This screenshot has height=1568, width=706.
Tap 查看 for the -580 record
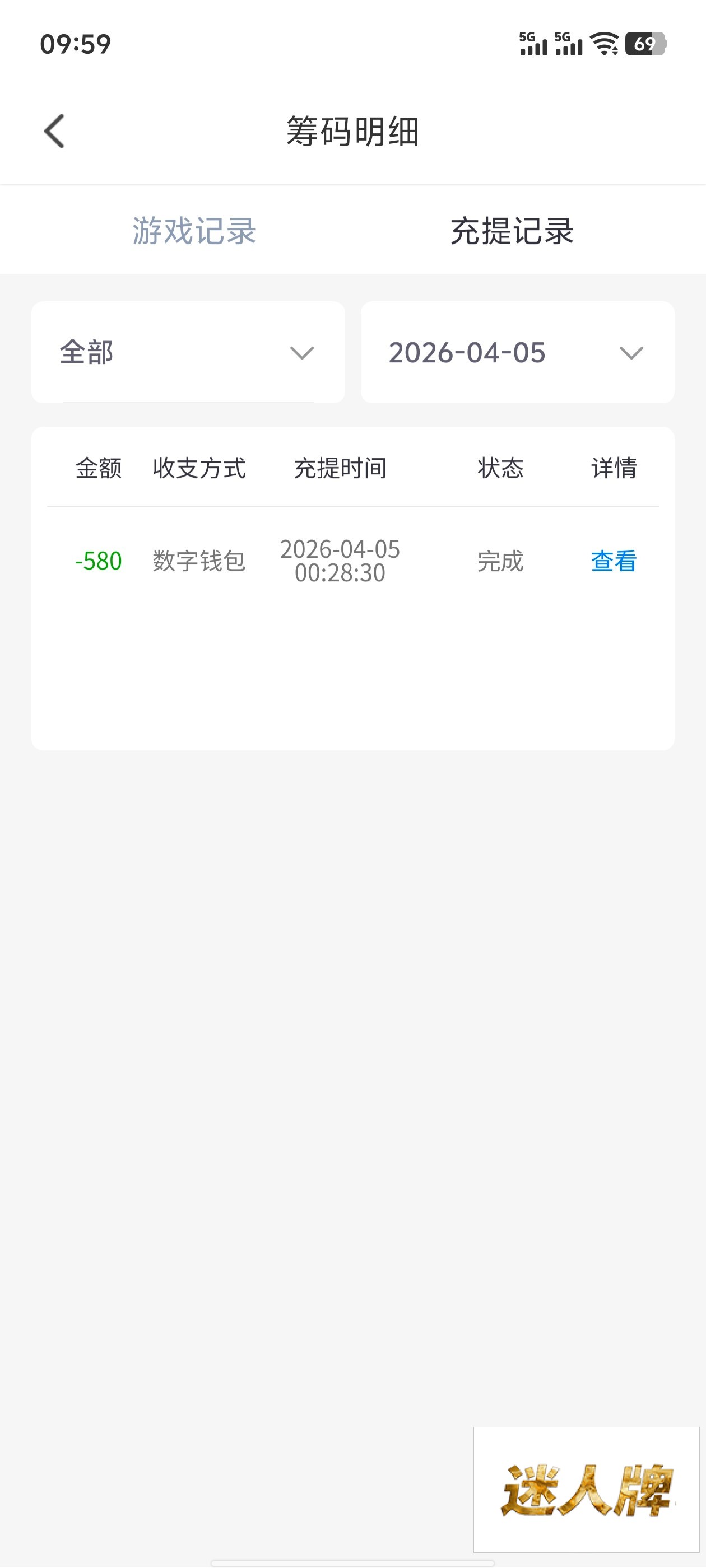click(x=614, y=561)
